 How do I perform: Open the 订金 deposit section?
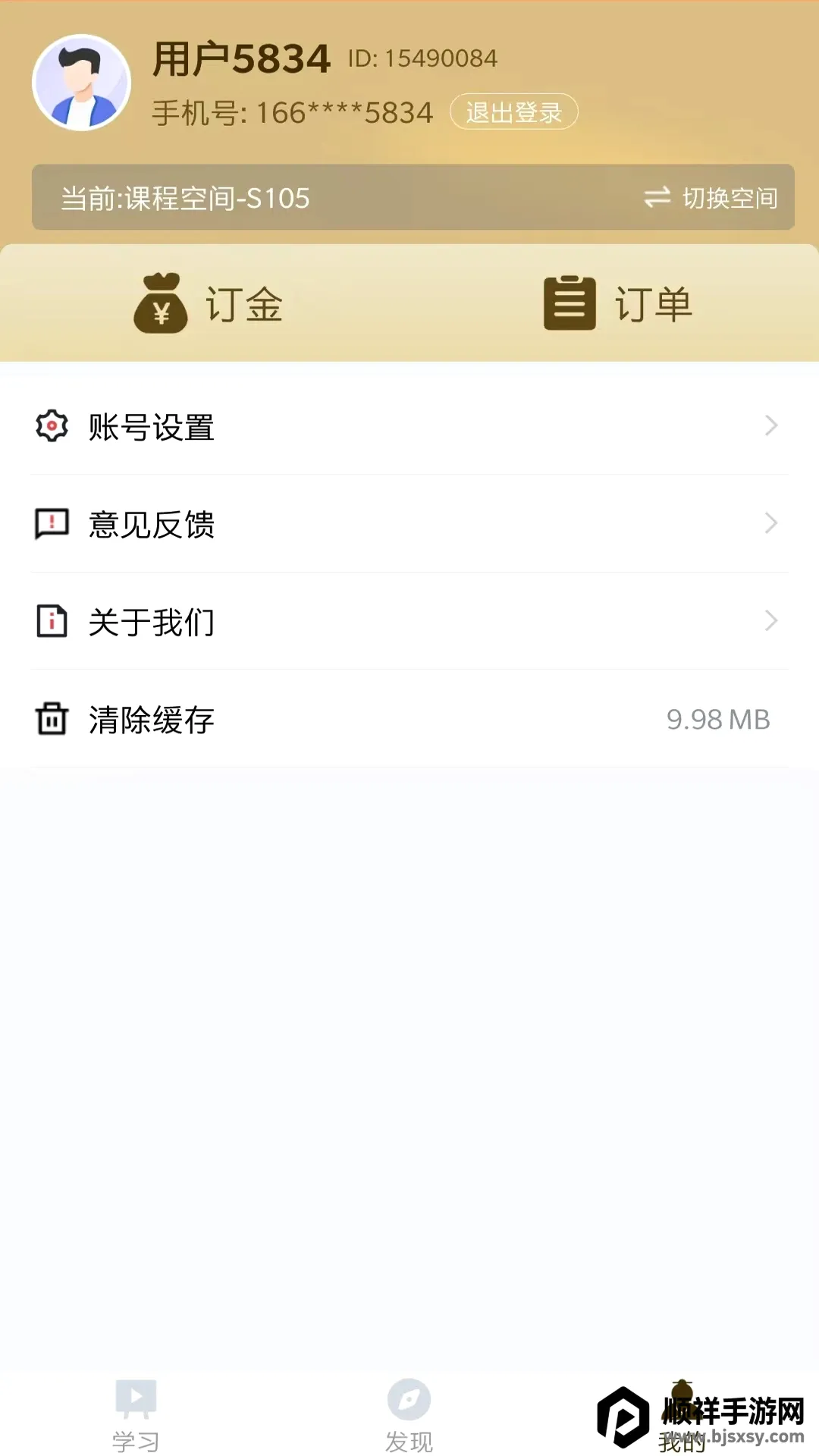[209, 303]
